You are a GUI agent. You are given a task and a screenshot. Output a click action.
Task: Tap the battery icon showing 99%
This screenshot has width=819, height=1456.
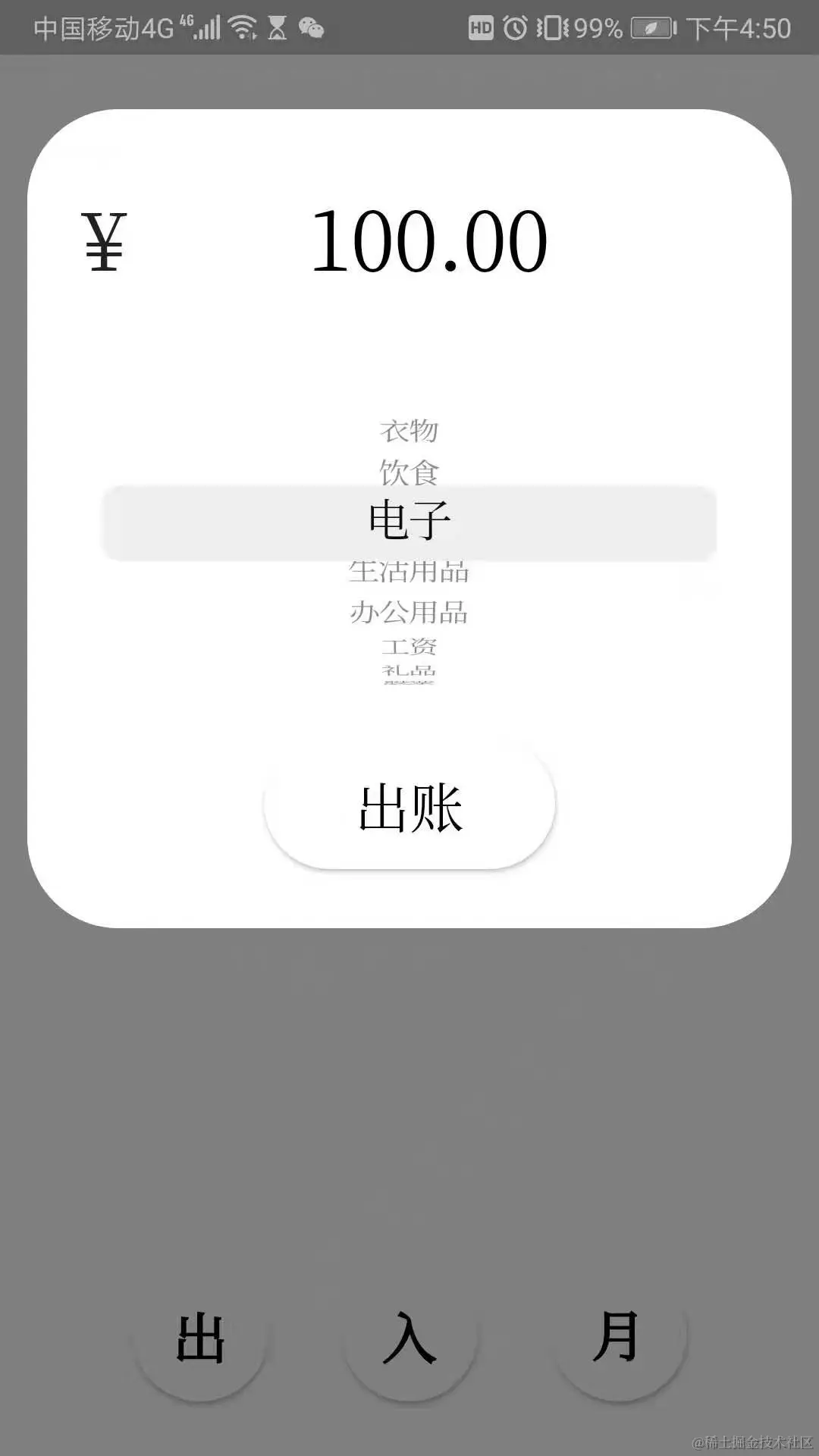point(651,27)
